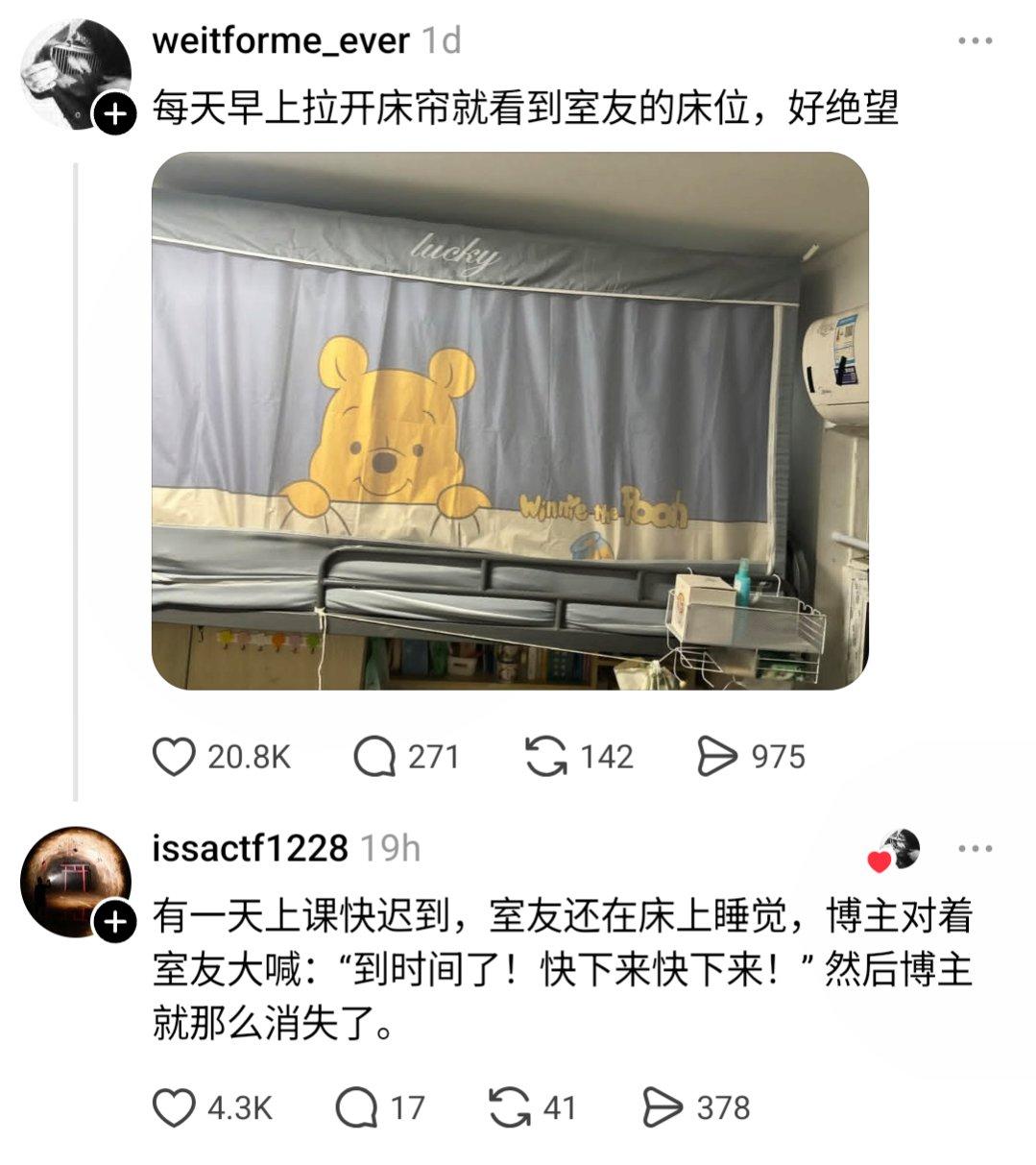1036x1165 pixels.
Task: Like issactf1228's reply
Action: (x=175, y=1108)
